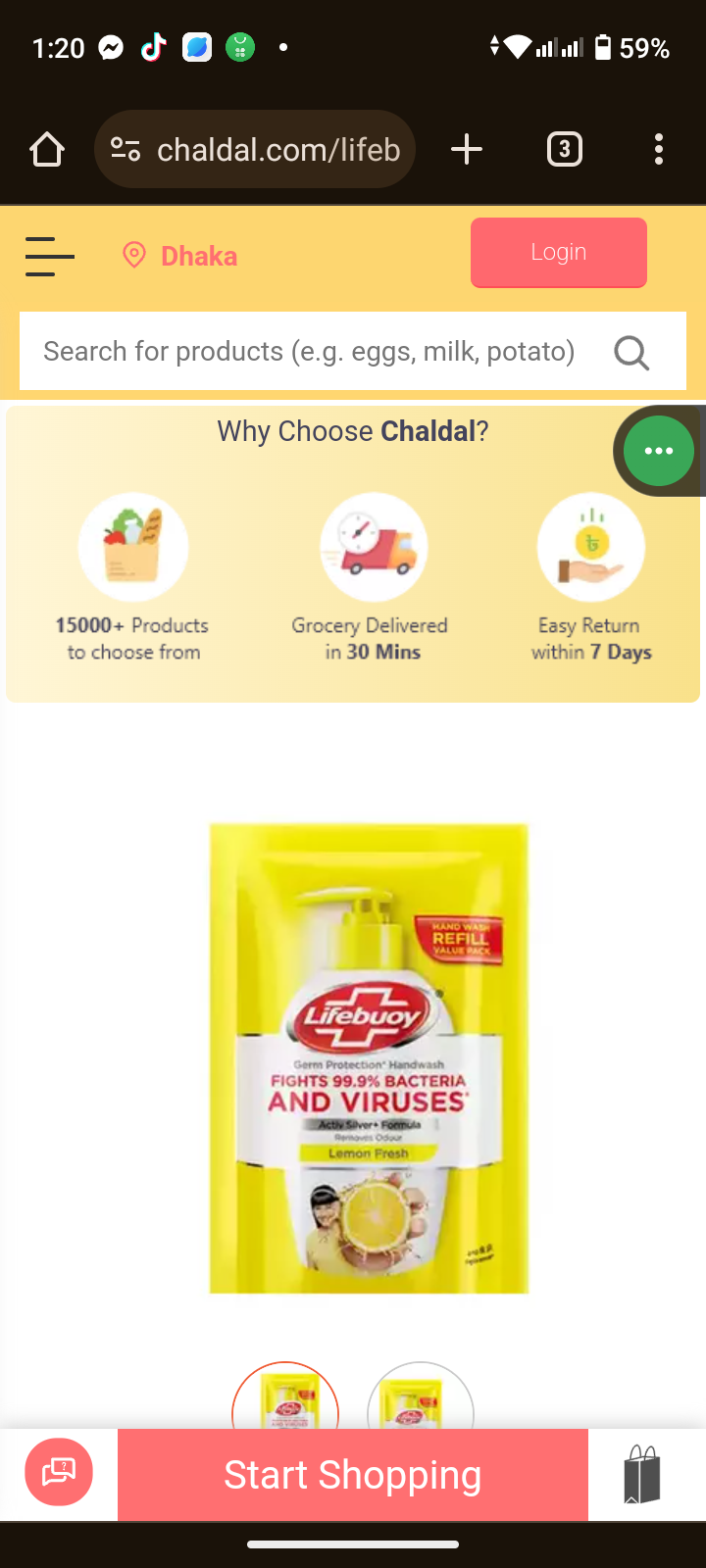
Task: Open the main Lifebuoy product image
Action: pos(369,1058)
